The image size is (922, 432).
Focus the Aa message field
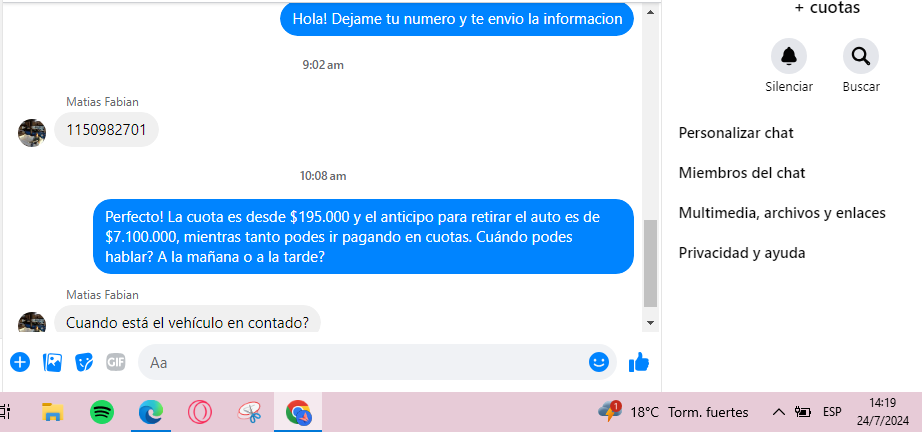coord(360,362)
